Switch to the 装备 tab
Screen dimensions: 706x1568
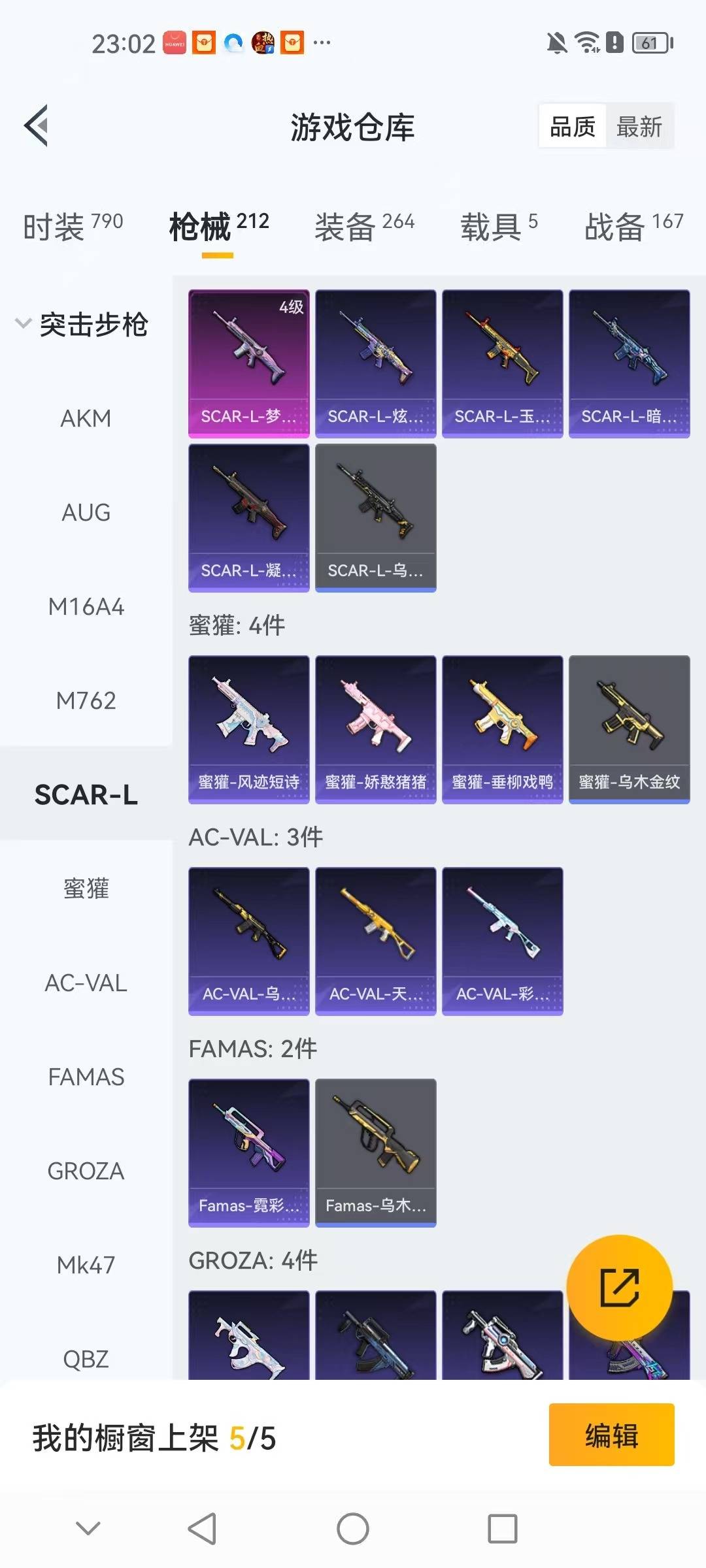click(364, 227)
